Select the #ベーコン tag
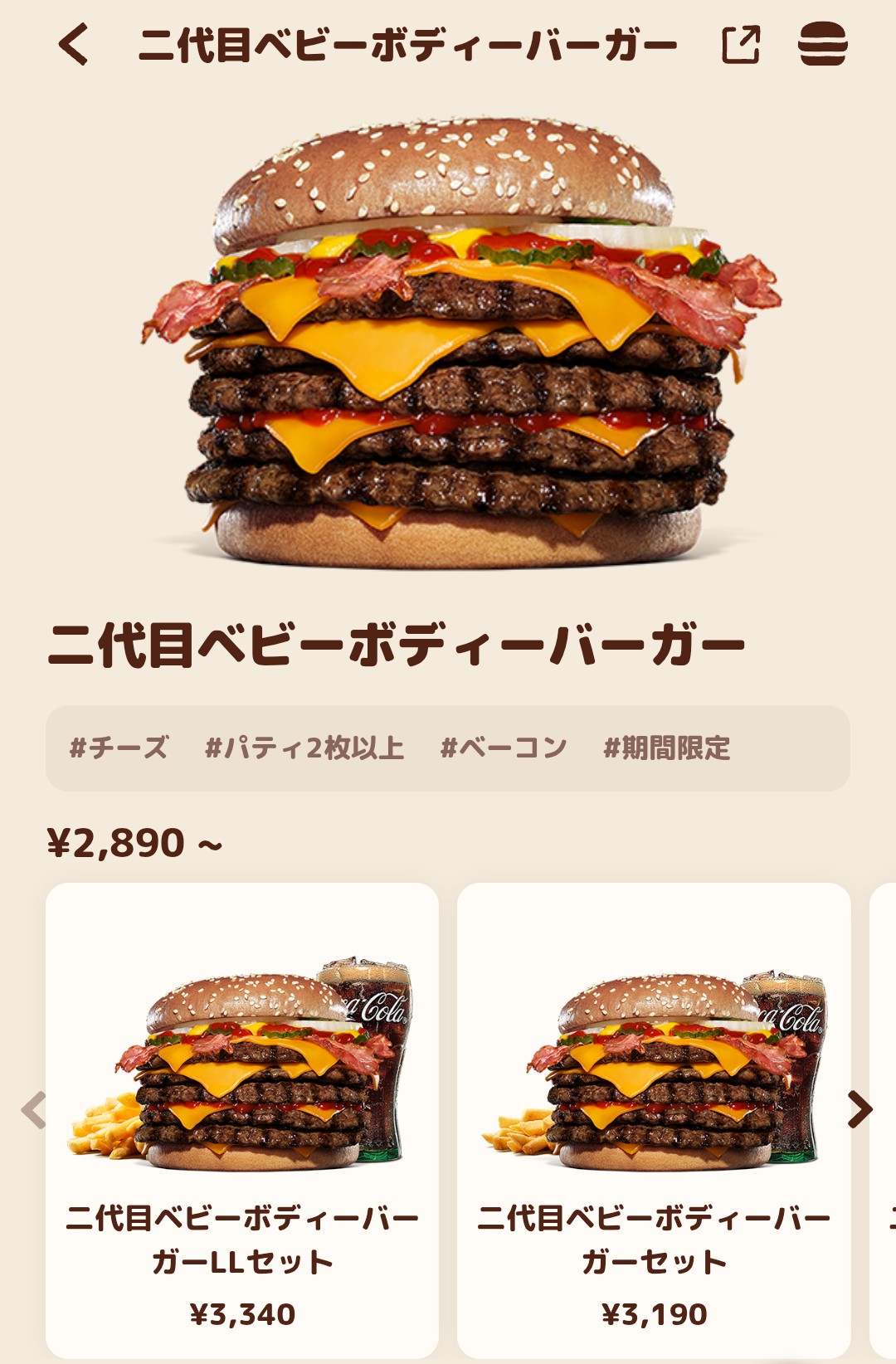The image size is (896, 1364). tap(504, 748)
